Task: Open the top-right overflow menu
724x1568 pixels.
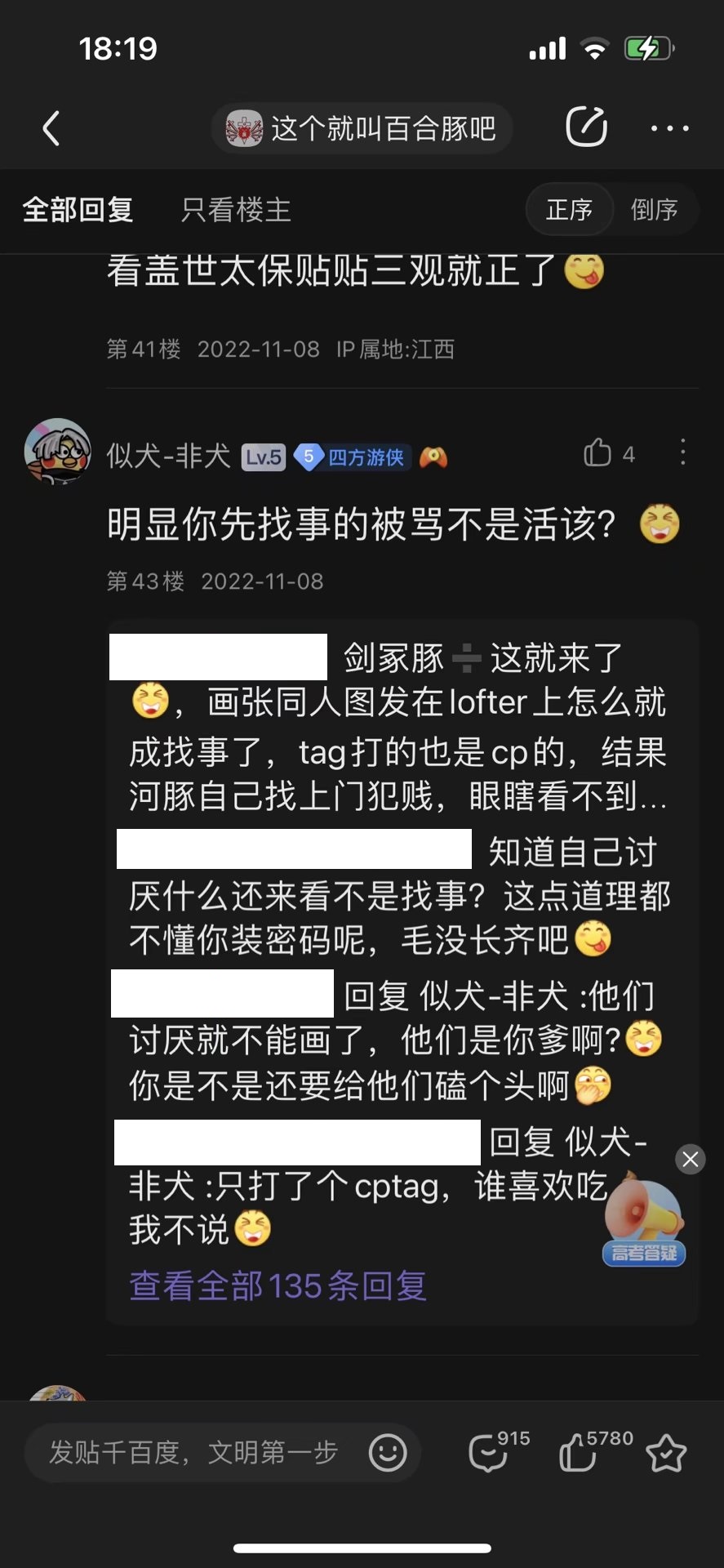Action: click(669, 128)
